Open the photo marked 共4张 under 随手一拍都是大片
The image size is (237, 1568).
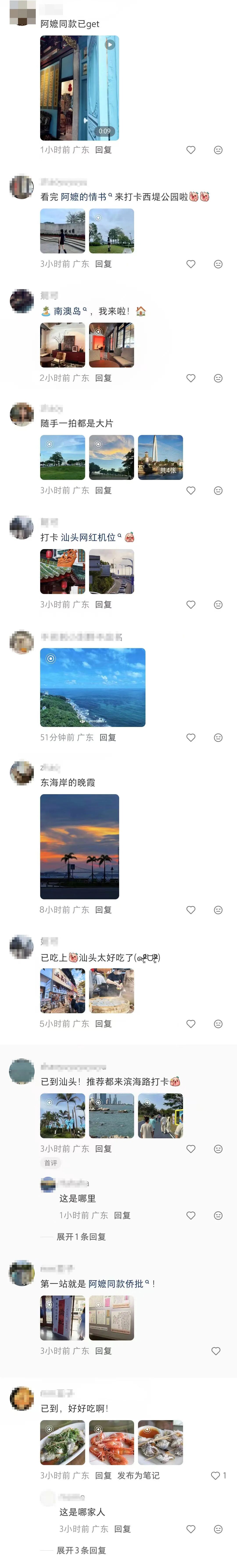[x=160, y=457]
